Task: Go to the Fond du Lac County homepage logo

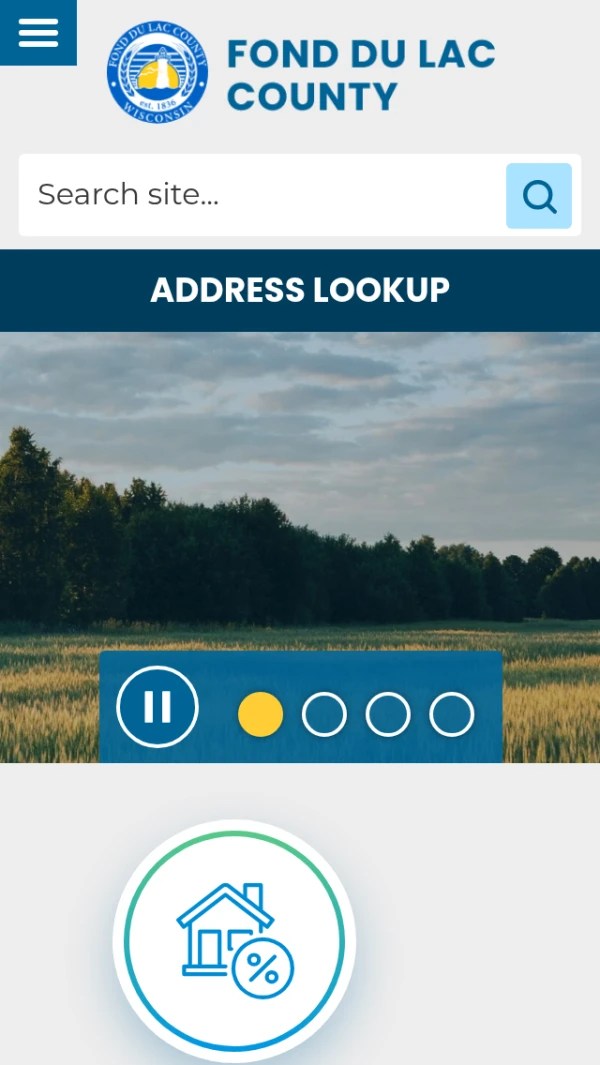Action: 300,73
